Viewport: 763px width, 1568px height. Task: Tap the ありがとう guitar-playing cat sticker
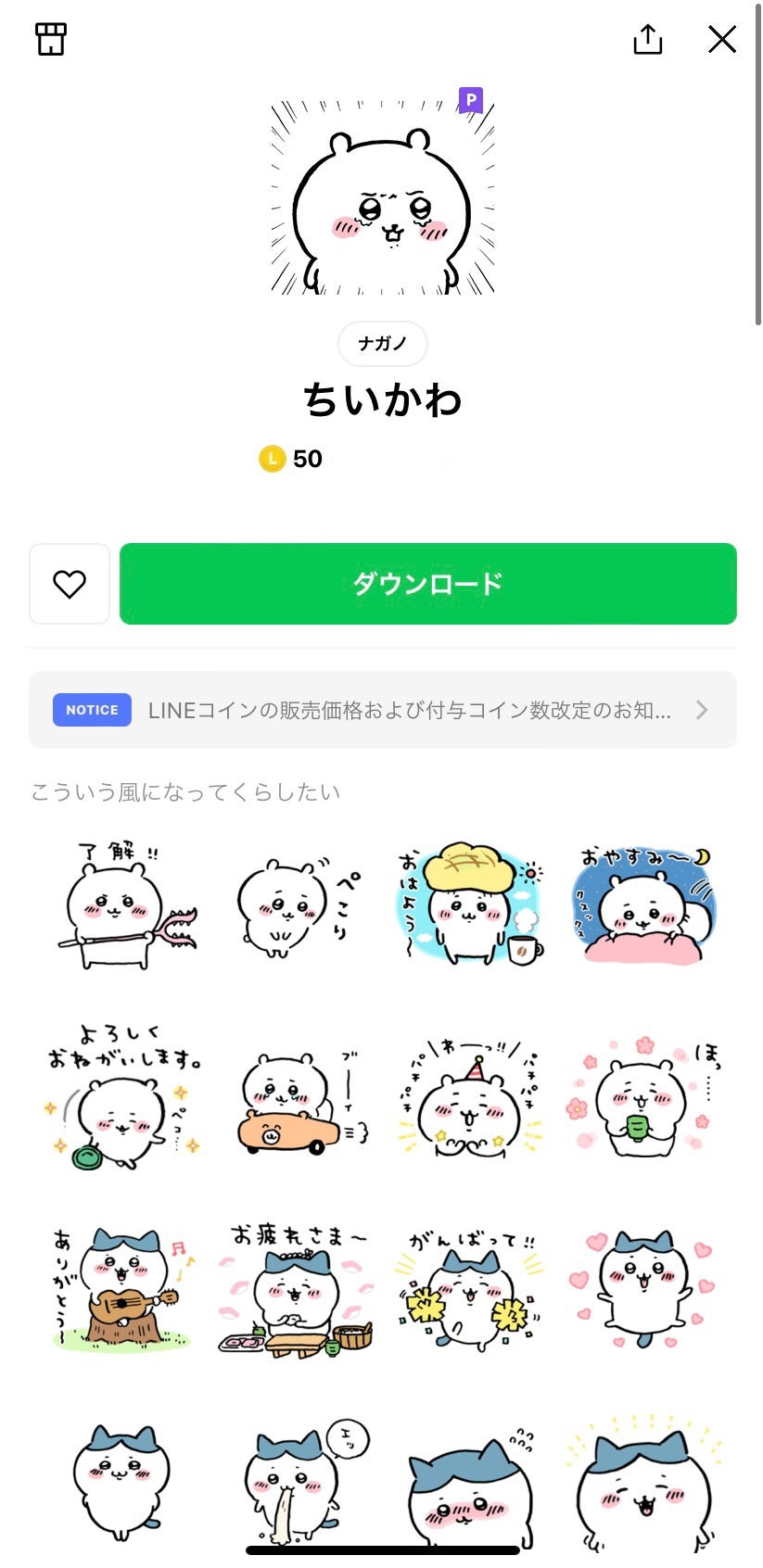tap(119, 1288)
